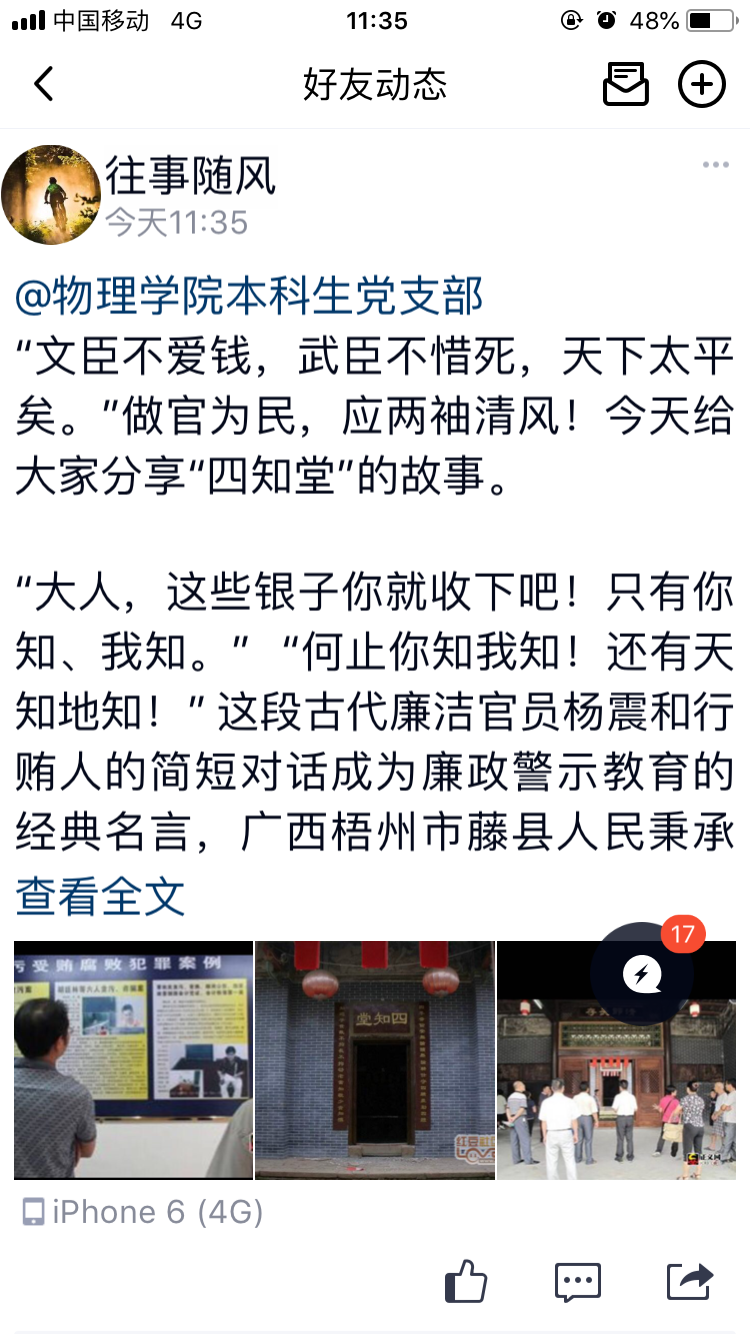Go back from 好友动态
The image size is (750, 1334).
pyautogui.click(x=44, y=85)
